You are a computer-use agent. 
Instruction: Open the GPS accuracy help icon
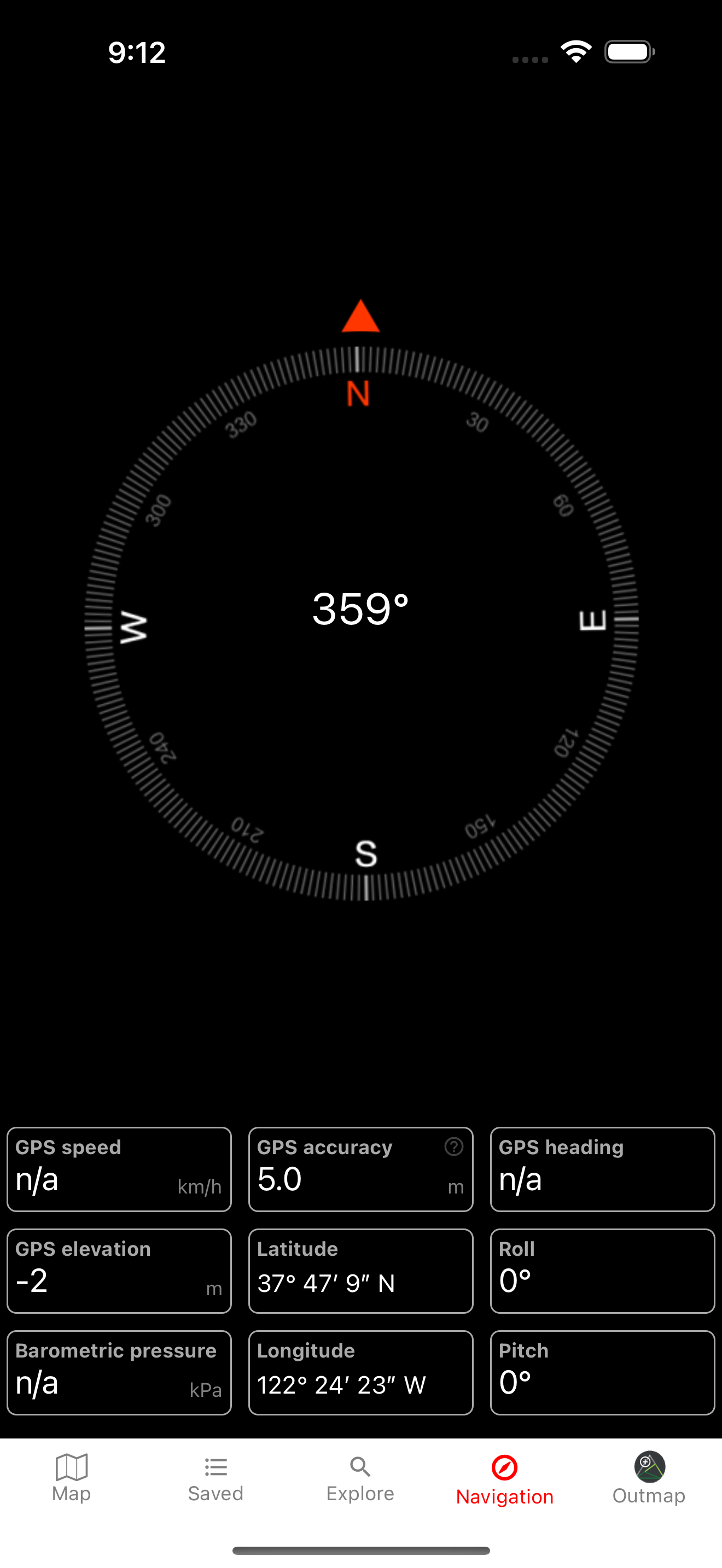[453, 1147]
